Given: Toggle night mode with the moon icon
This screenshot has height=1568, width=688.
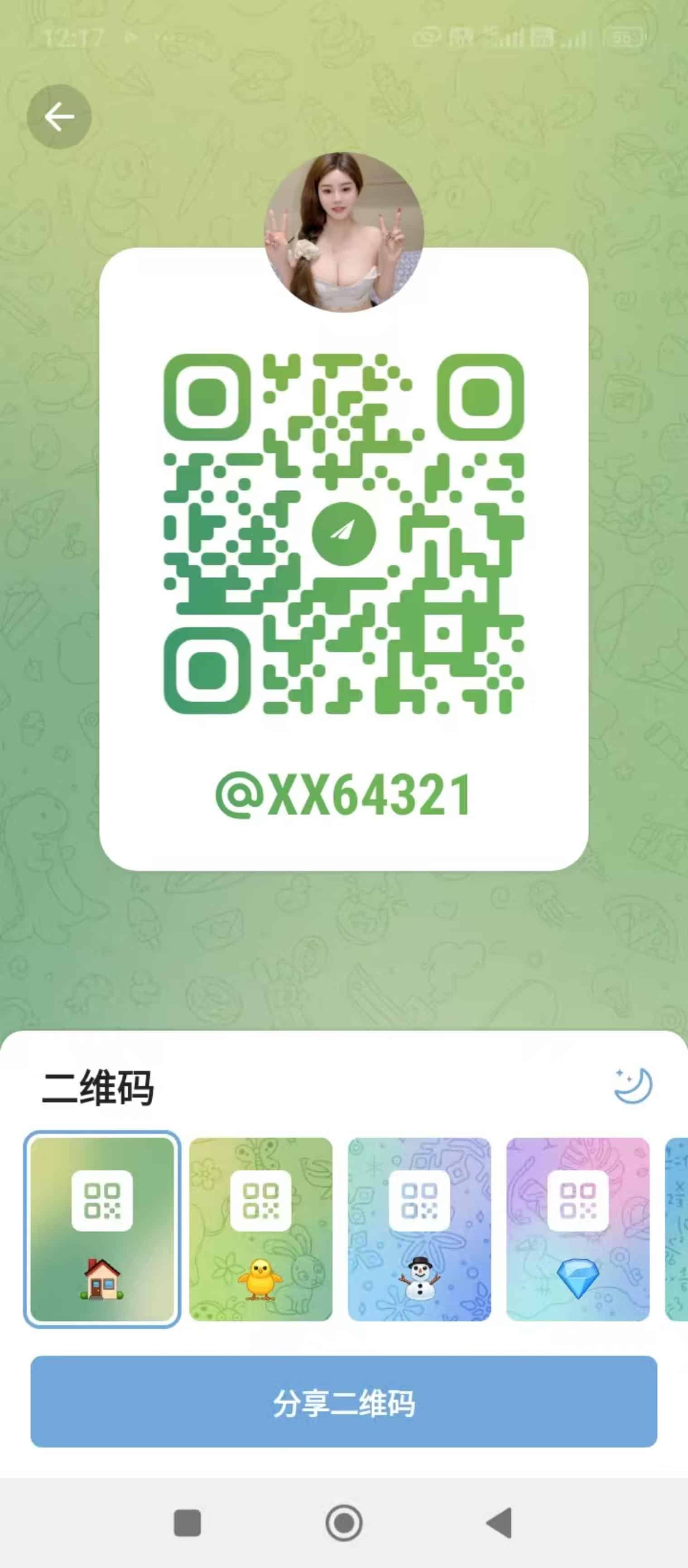Looking at the screenshot, I should click(x=633, y=1085).
